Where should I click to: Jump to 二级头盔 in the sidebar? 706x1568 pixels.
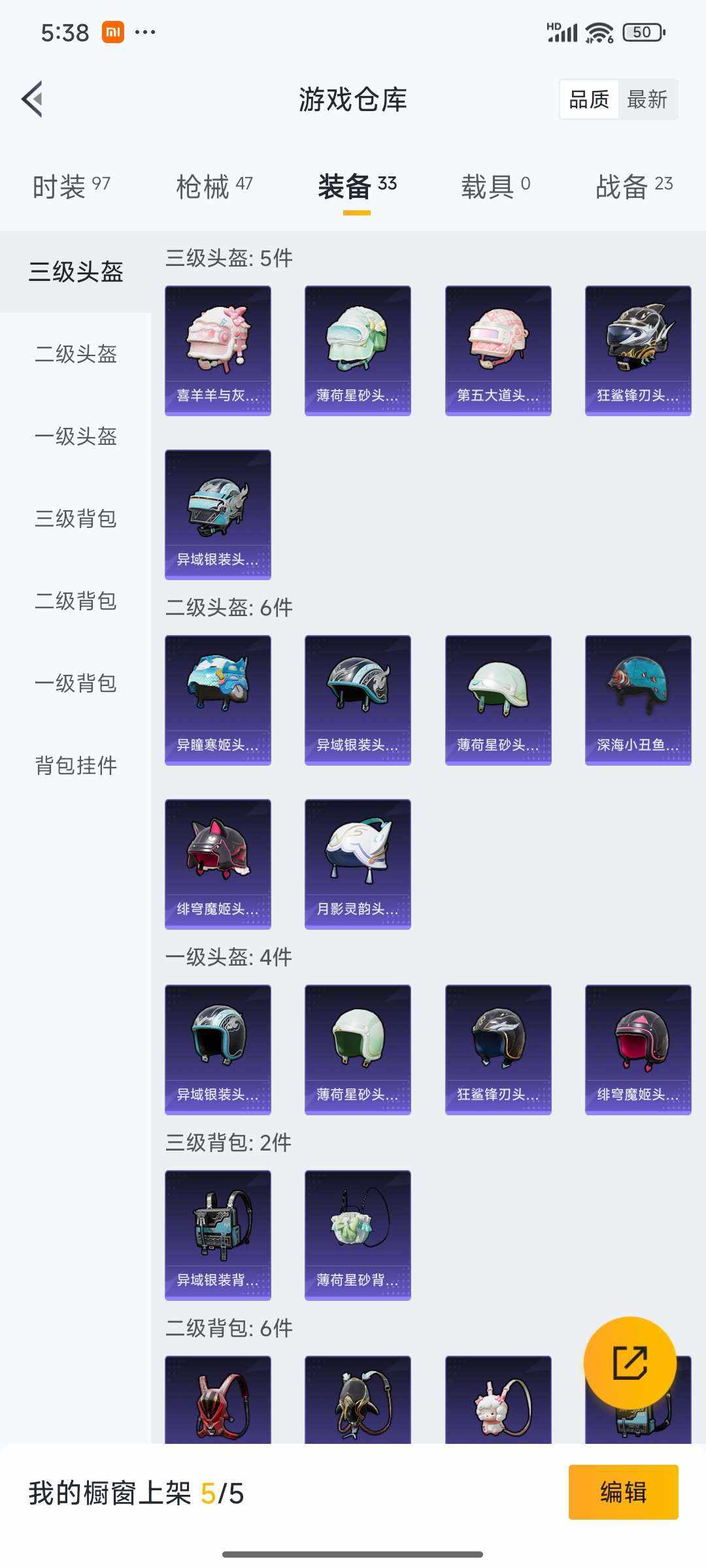(x=76, y=354)
